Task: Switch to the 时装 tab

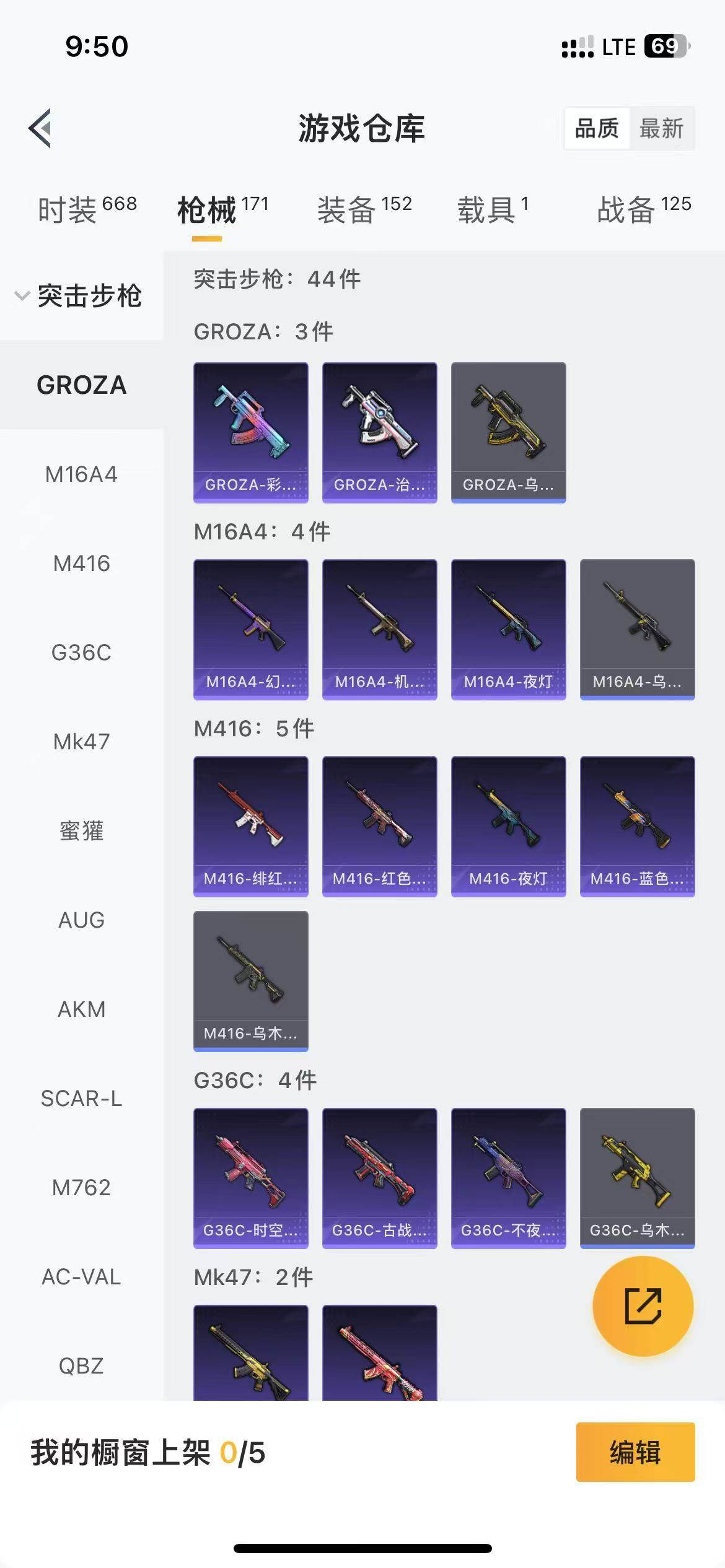Action: (87, 209)
